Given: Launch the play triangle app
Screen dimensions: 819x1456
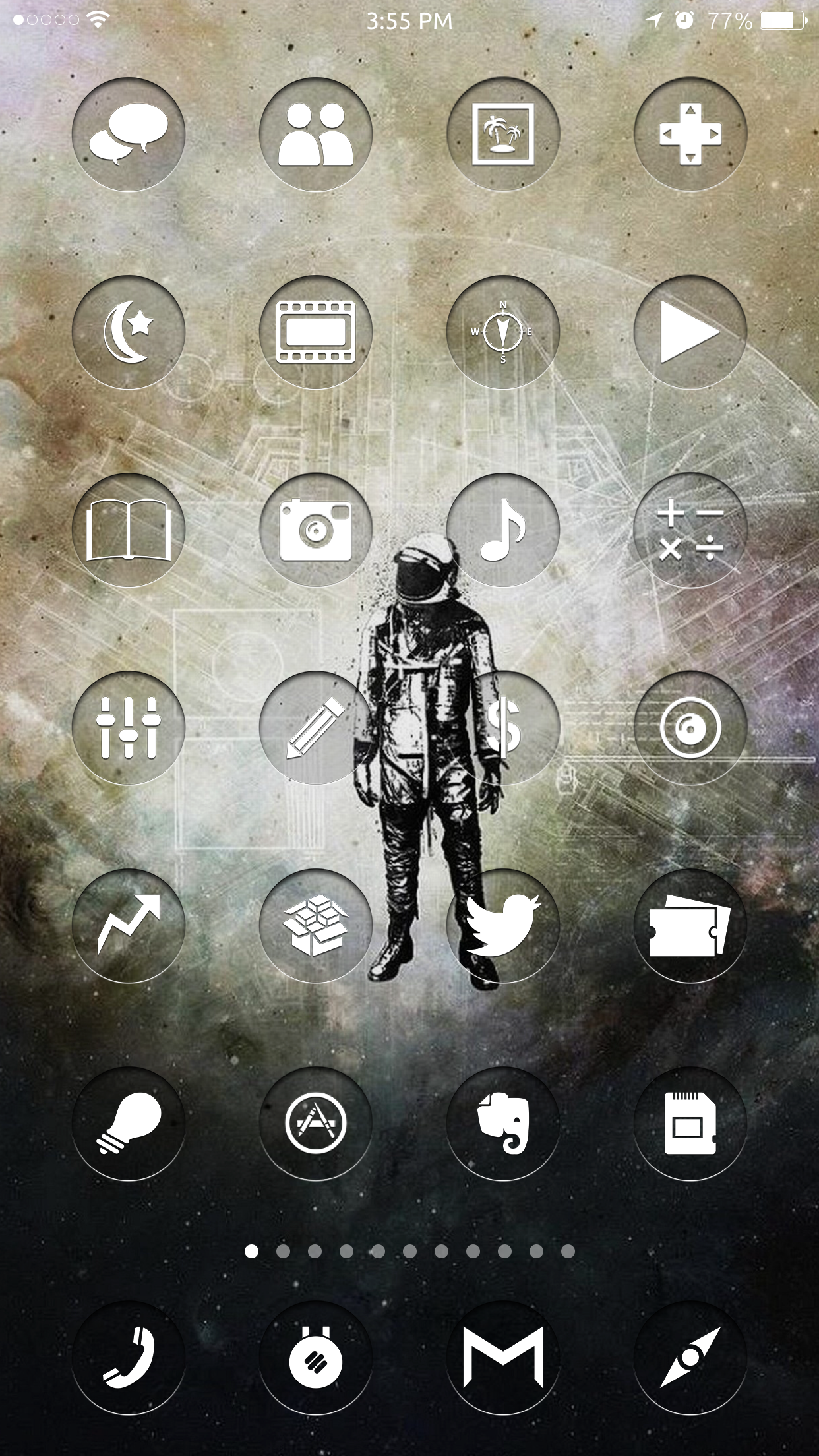Looking at the screenshot, I should click(x=690, y=332).
